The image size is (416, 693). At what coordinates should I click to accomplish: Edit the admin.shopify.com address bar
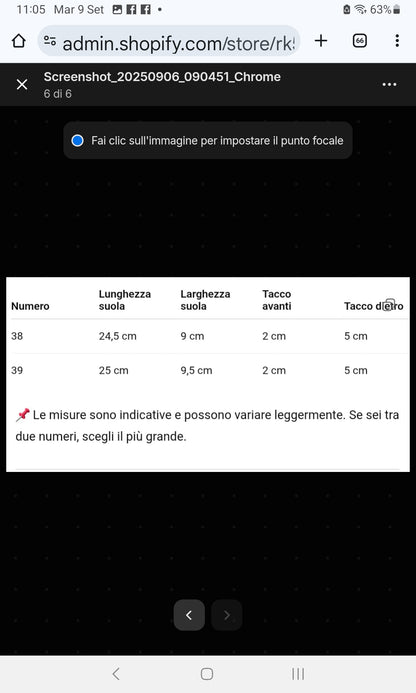(169, 41)
